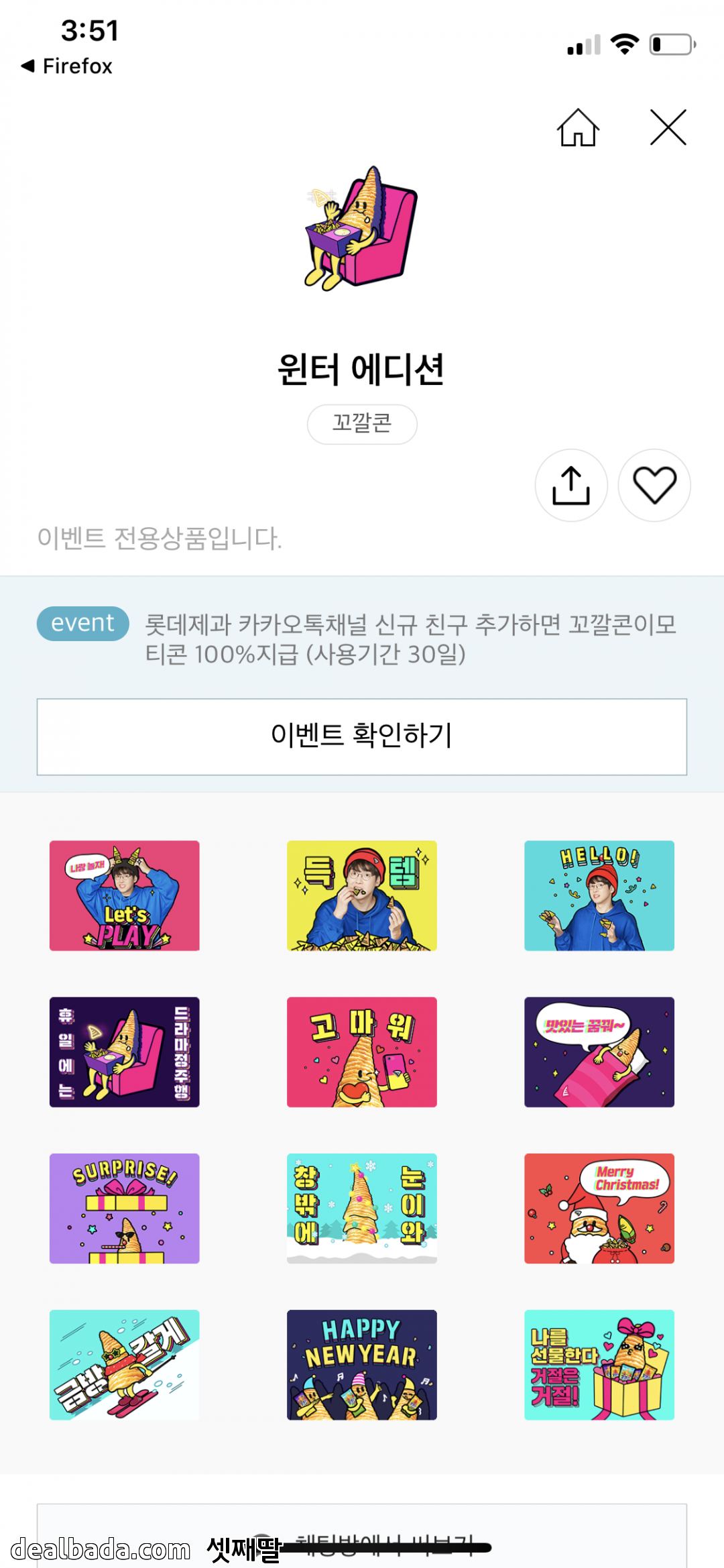
Task: Preview the Let's PLAY sticker
Action: coord(125,895)
